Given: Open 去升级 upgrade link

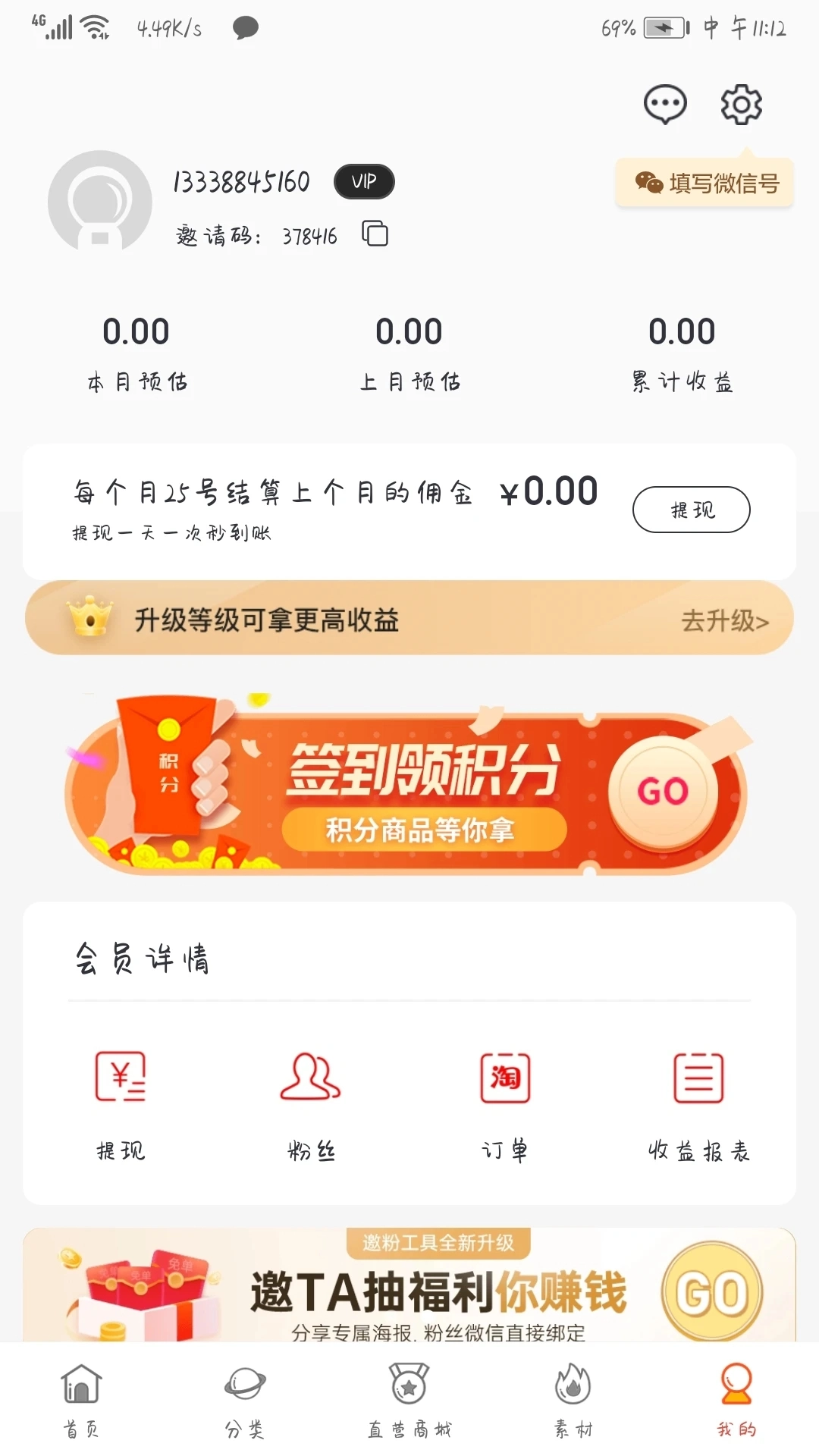Looking at the screenshot, I should (722, 620).
